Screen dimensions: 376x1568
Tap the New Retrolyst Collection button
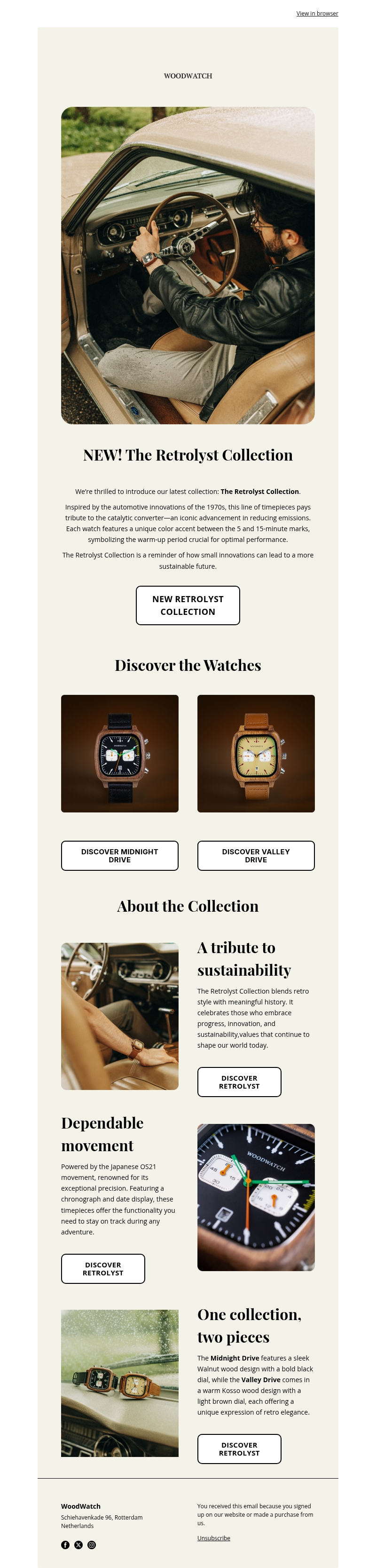pos(188,605)
